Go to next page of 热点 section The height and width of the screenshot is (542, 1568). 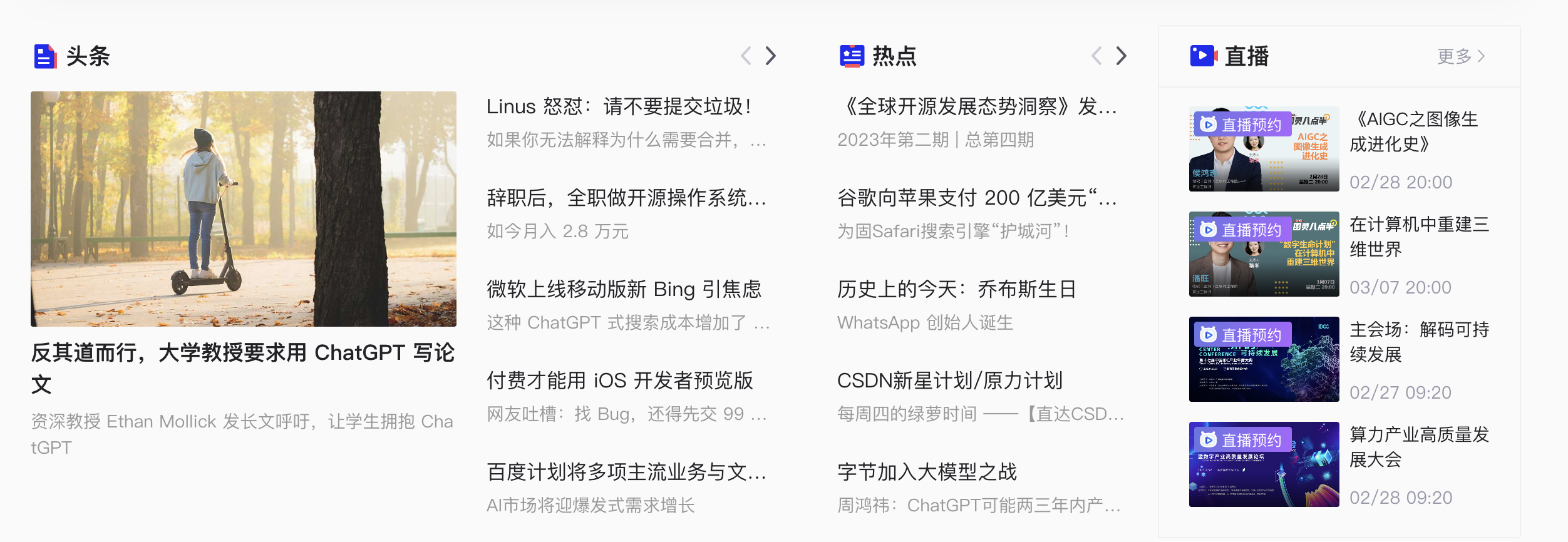[x=1121, y=56]
